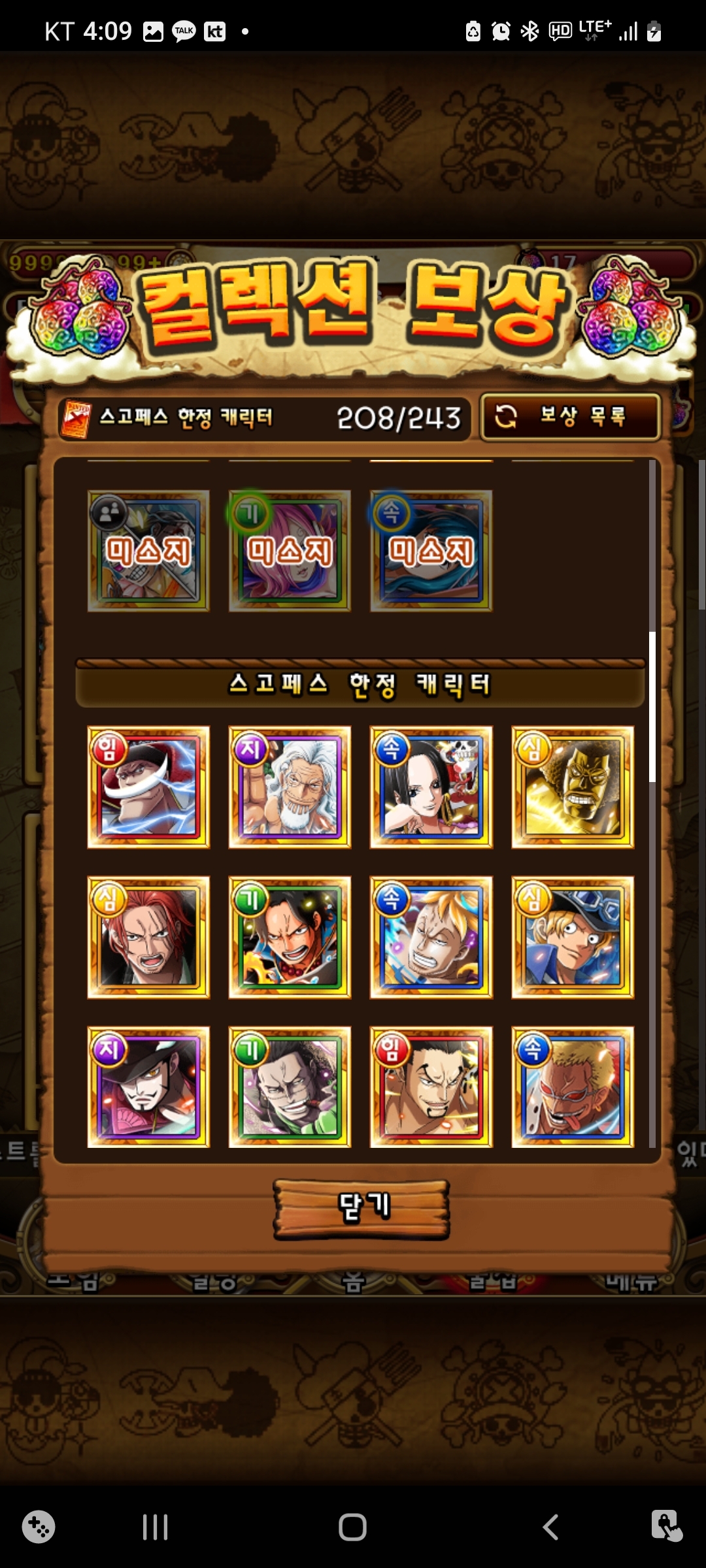Open Ace character tile with 기 badge
The image size is (706, 1568).
[x=290, y=938]
